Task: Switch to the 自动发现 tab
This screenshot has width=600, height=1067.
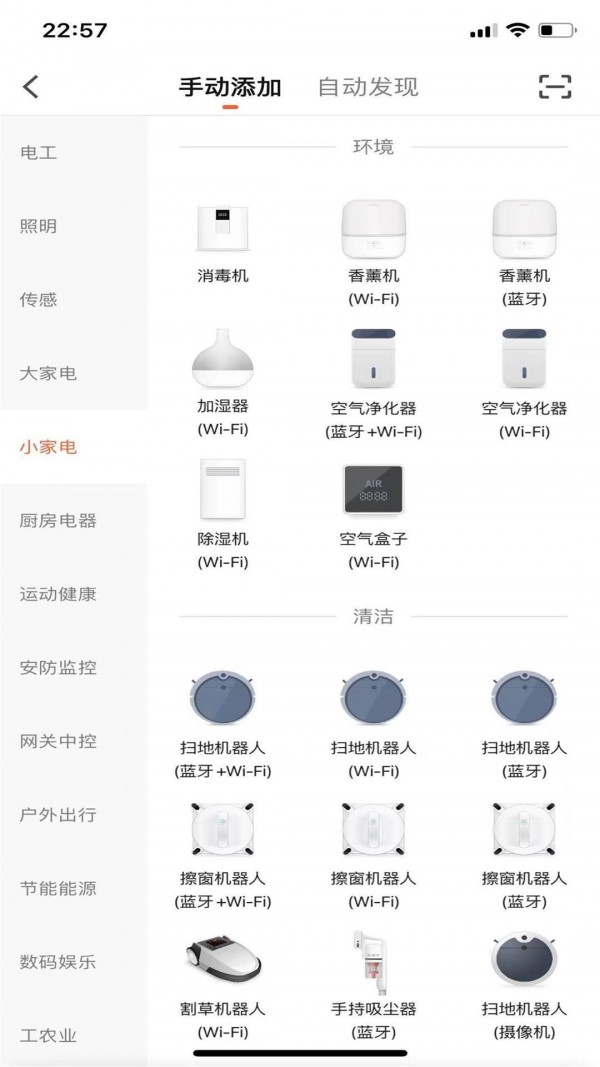Action: [367, 87]
